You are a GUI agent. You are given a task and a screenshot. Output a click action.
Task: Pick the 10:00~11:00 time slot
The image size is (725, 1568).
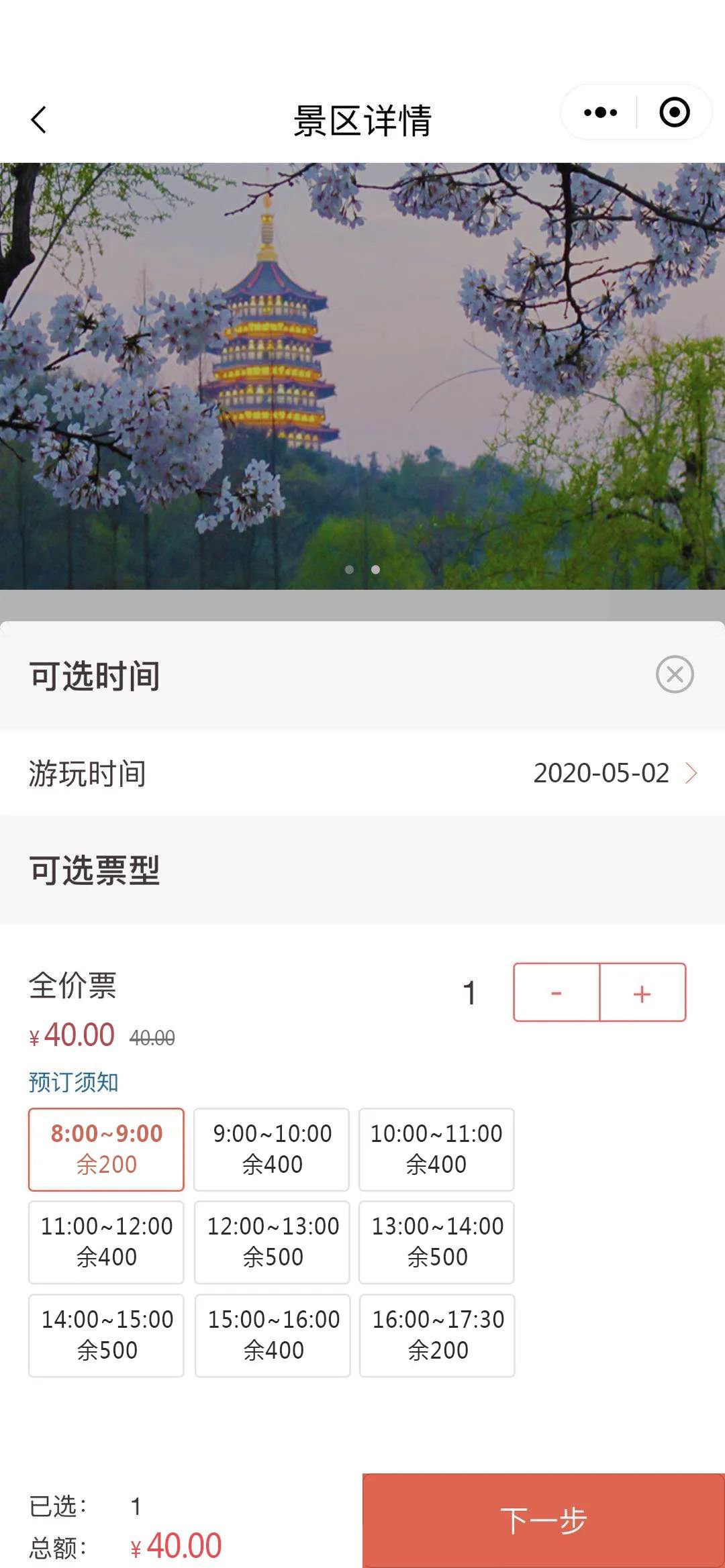tap(436, 1149)
